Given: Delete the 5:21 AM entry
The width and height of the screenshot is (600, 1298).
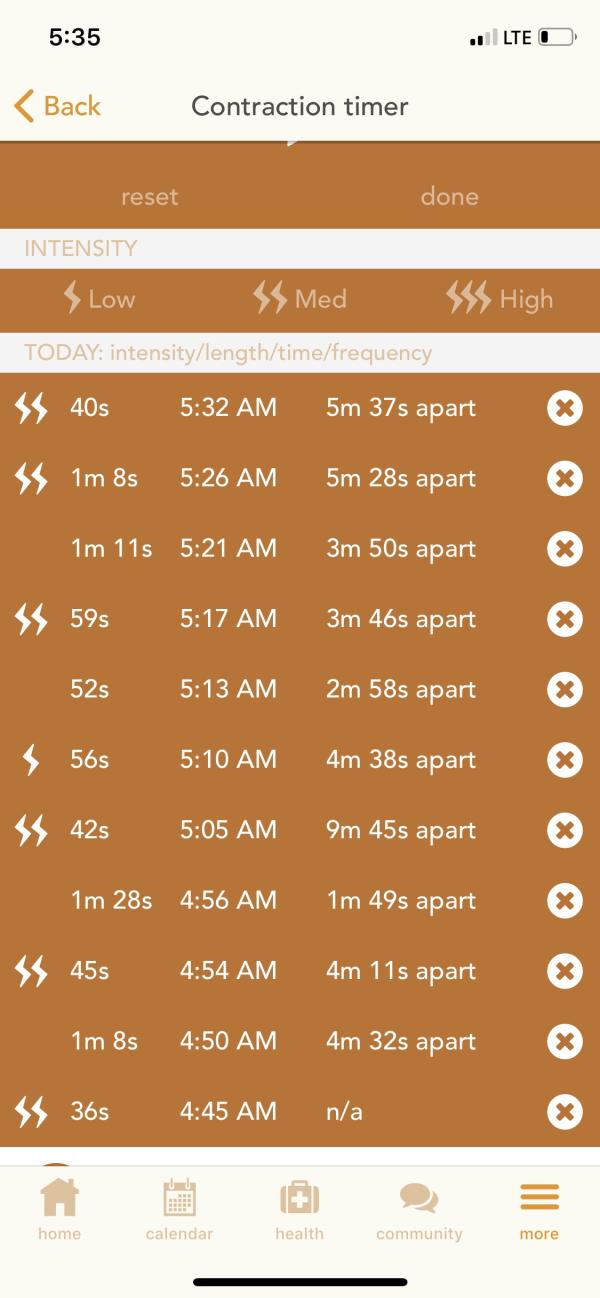Looking at the screenshot, I should tap(564, 549).
